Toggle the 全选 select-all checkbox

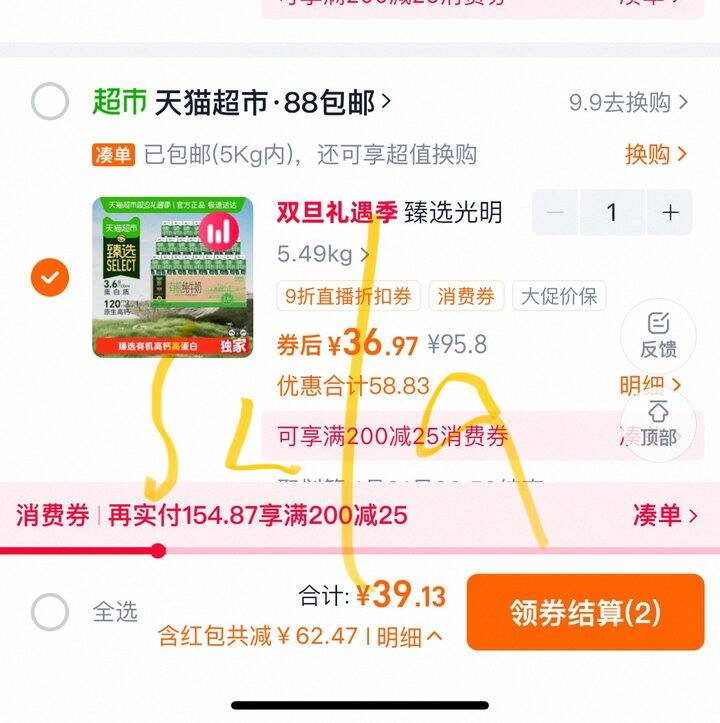pos(50,611)
